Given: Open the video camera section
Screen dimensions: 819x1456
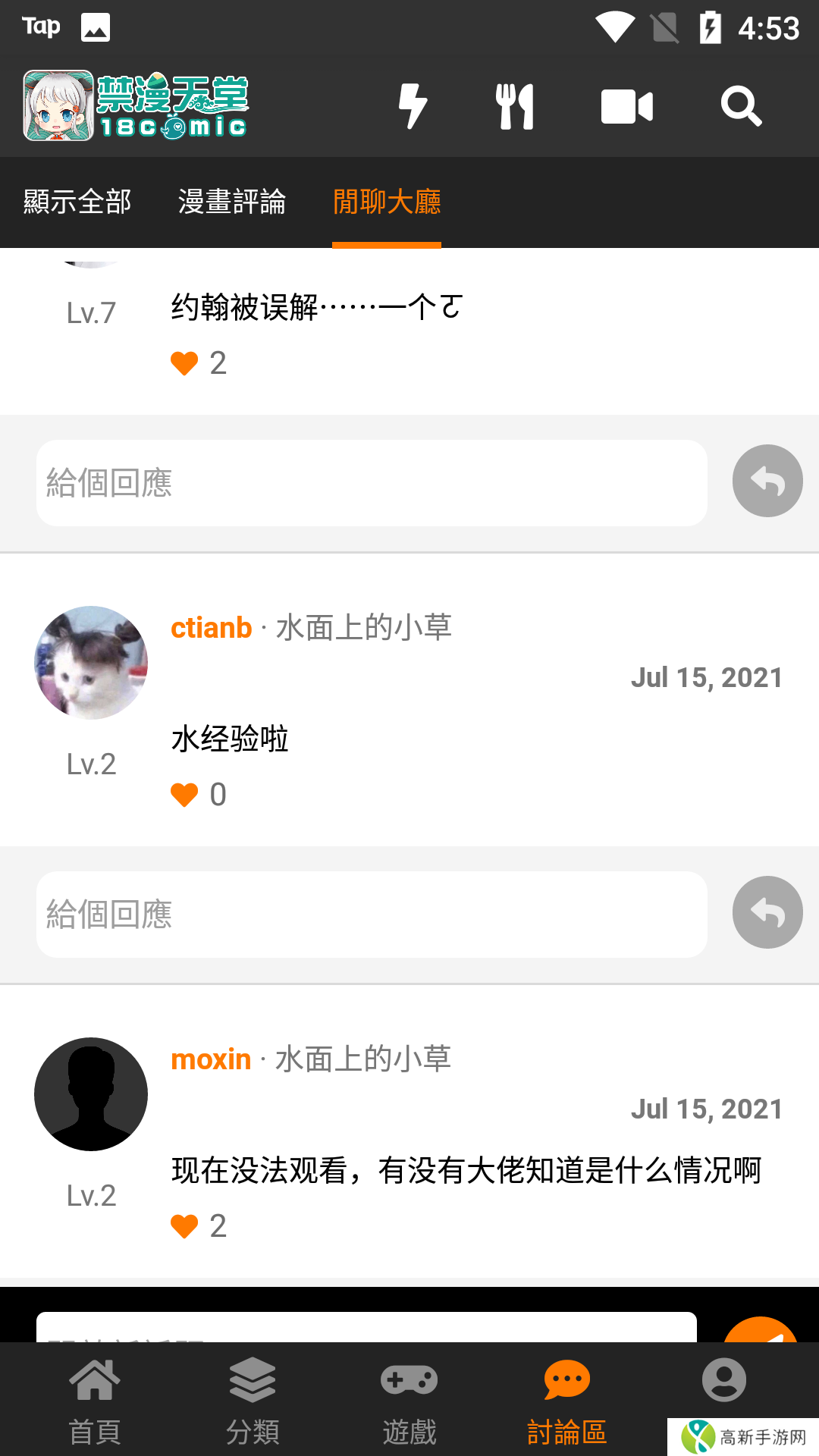Looking at the screenshot, I should (x=627, y=106).
